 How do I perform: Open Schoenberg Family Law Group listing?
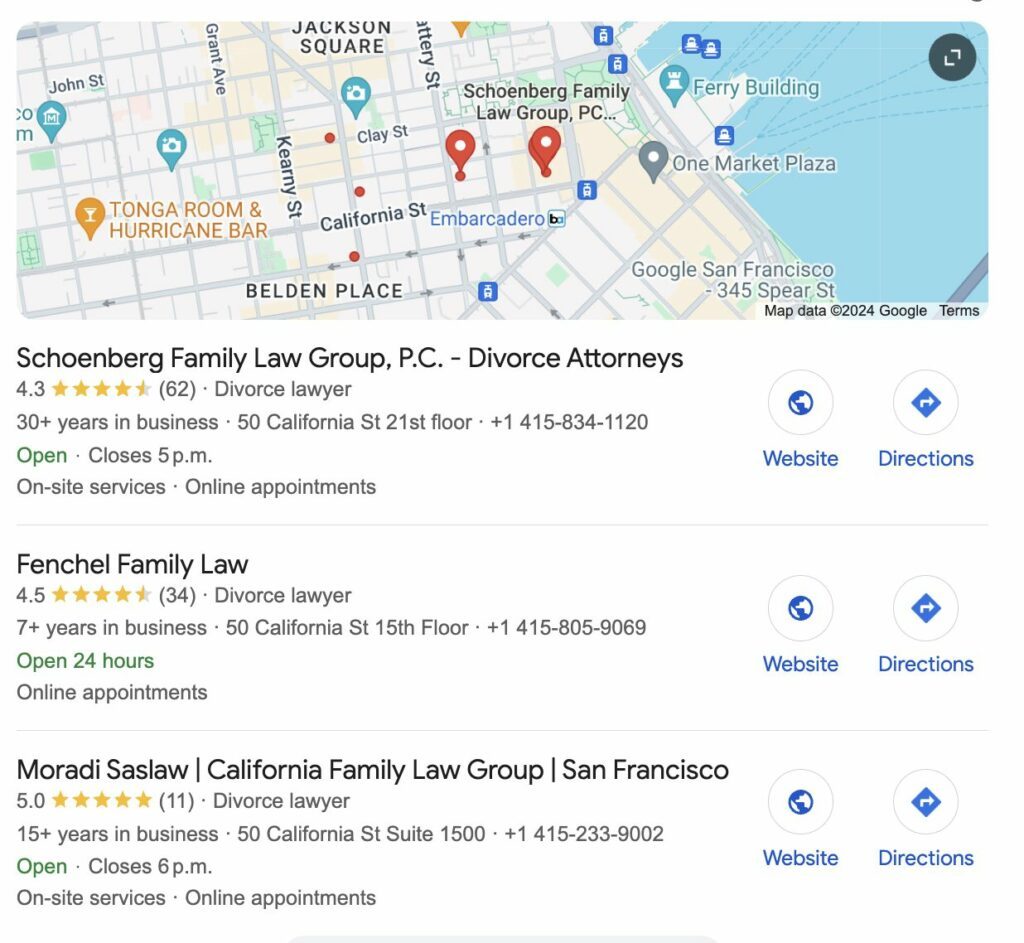pos(349,358)
